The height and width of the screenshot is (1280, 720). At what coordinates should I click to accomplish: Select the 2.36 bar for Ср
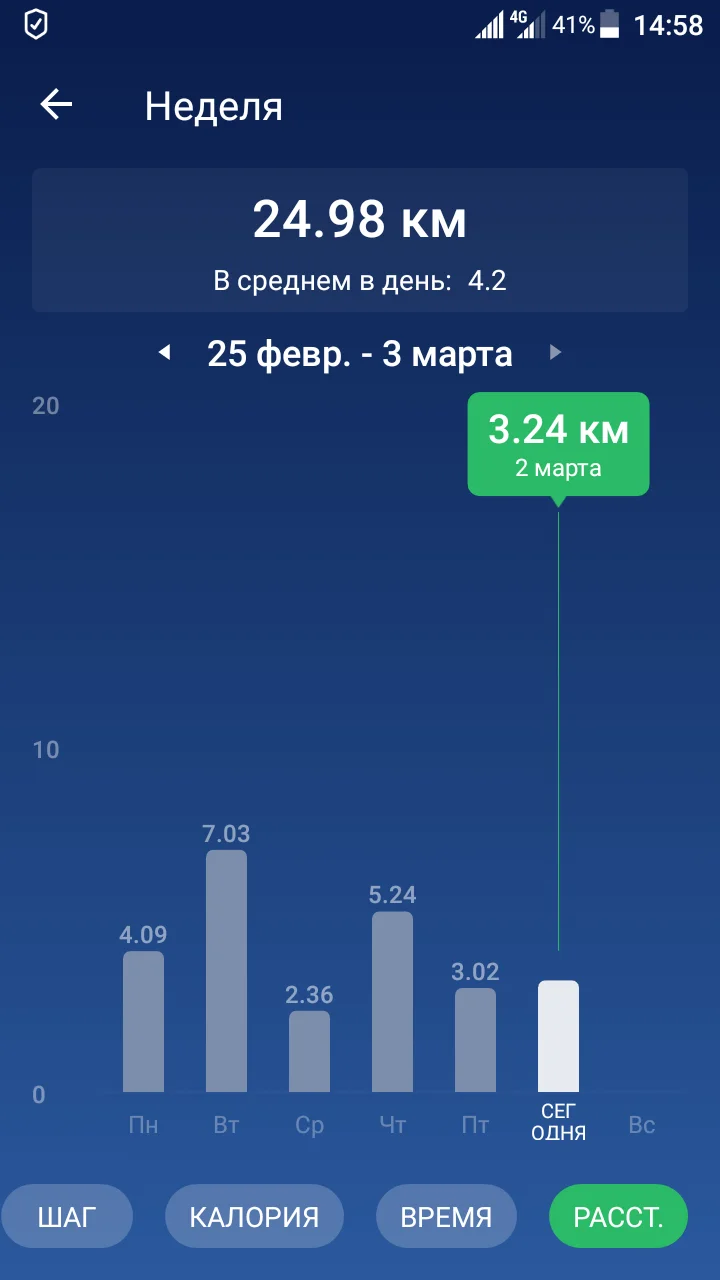tap(309, 1051)
